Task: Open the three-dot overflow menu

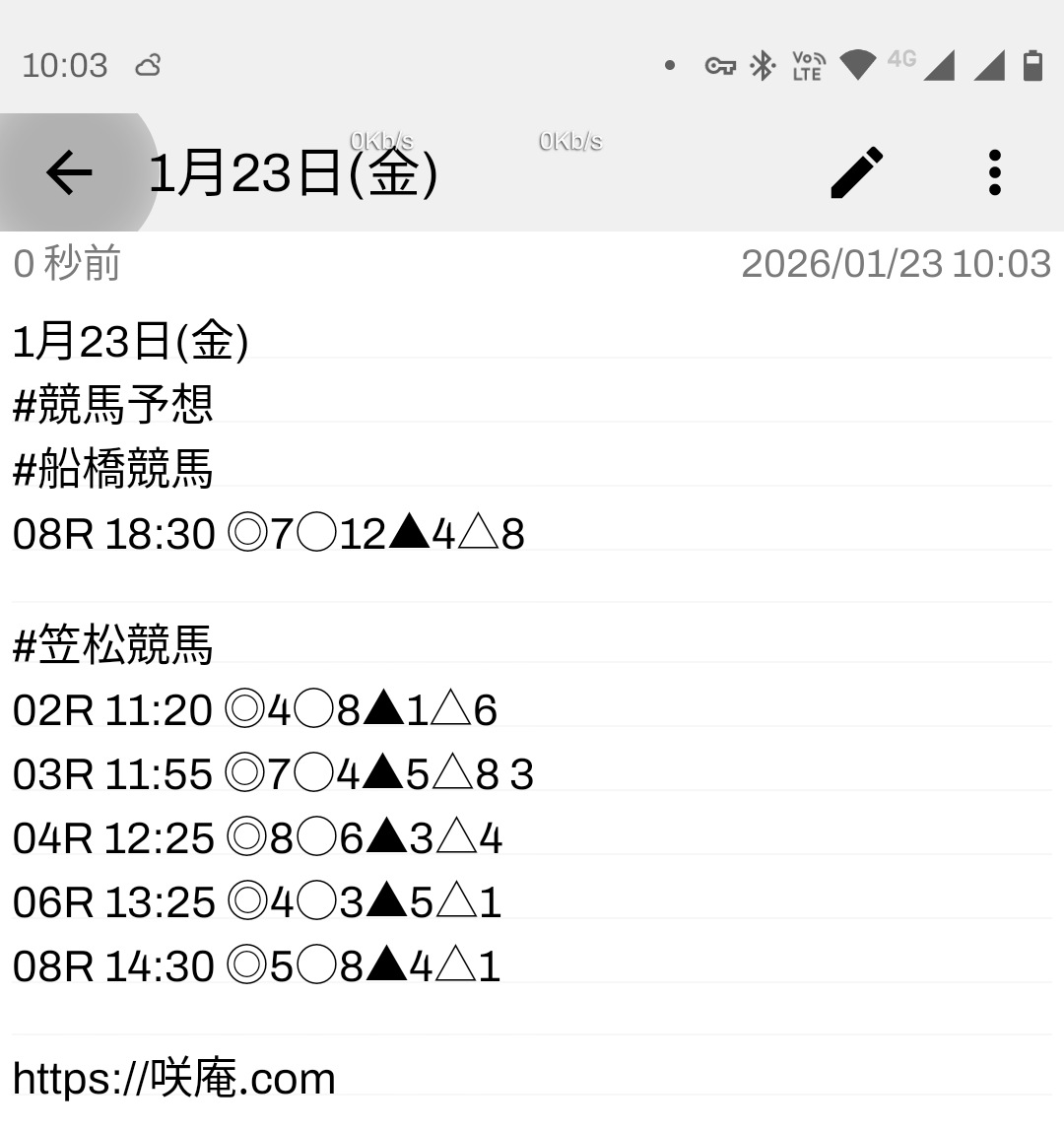Action: [994, 173]
